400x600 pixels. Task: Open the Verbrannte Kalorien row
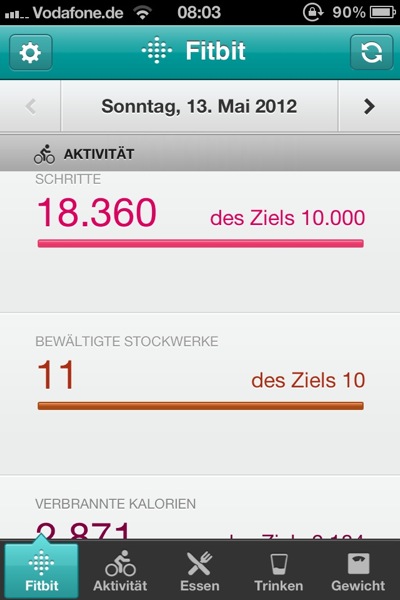(x=200, y=507)
